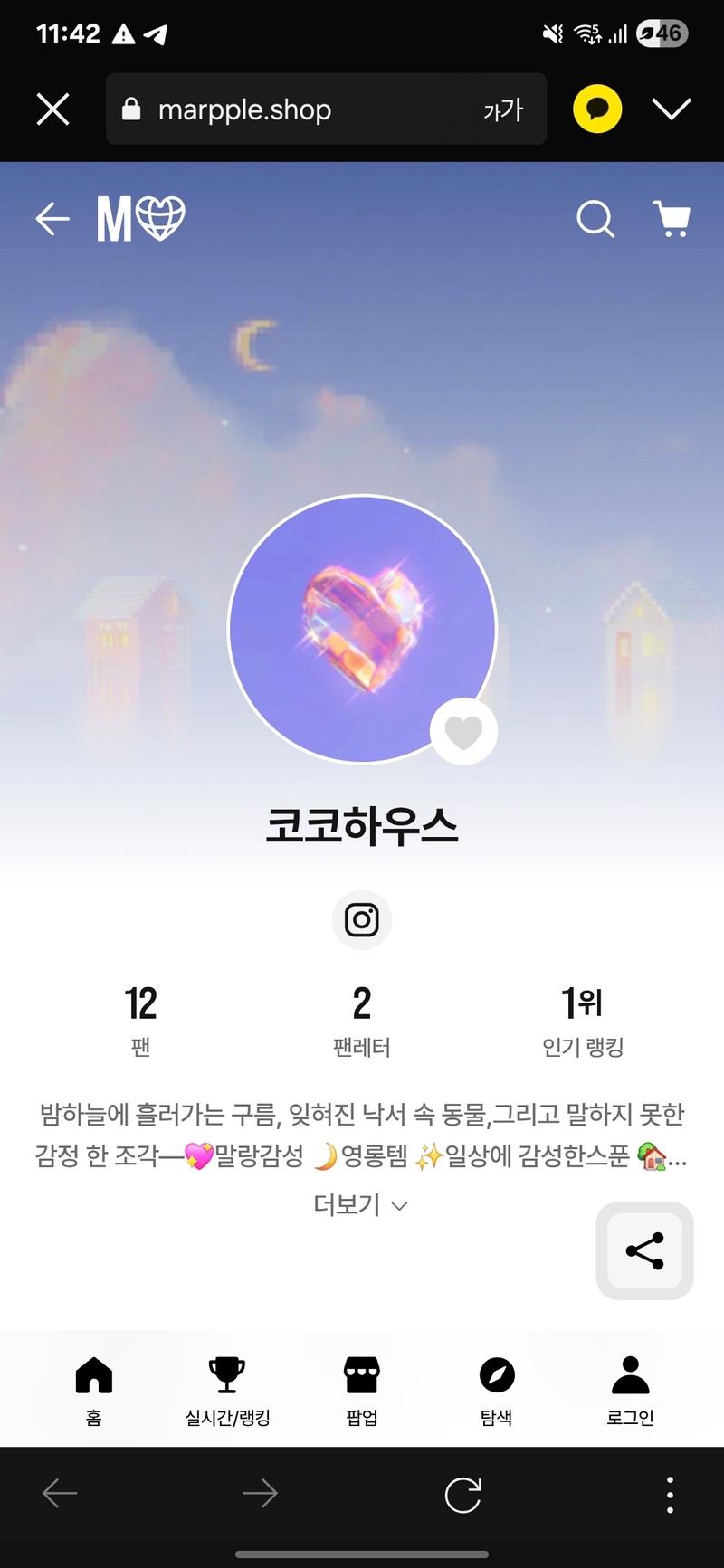Image resolution: width=724 pixels, height=1568 pixels.
Task: Share this creator shop
Action: tap(644, 1250)
